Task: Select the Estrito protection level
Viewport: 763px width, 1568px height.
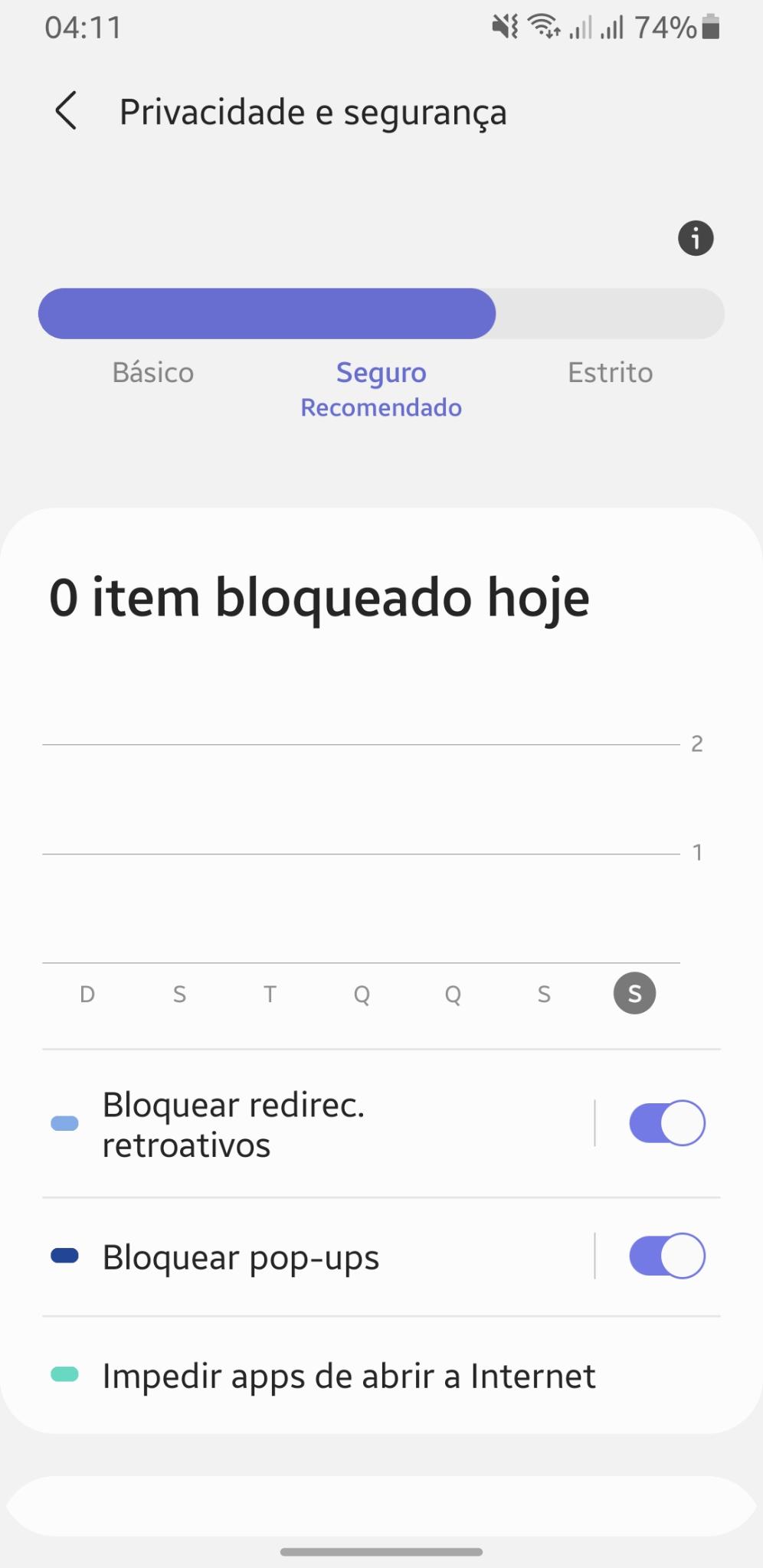Action: [x=610, y=373]
